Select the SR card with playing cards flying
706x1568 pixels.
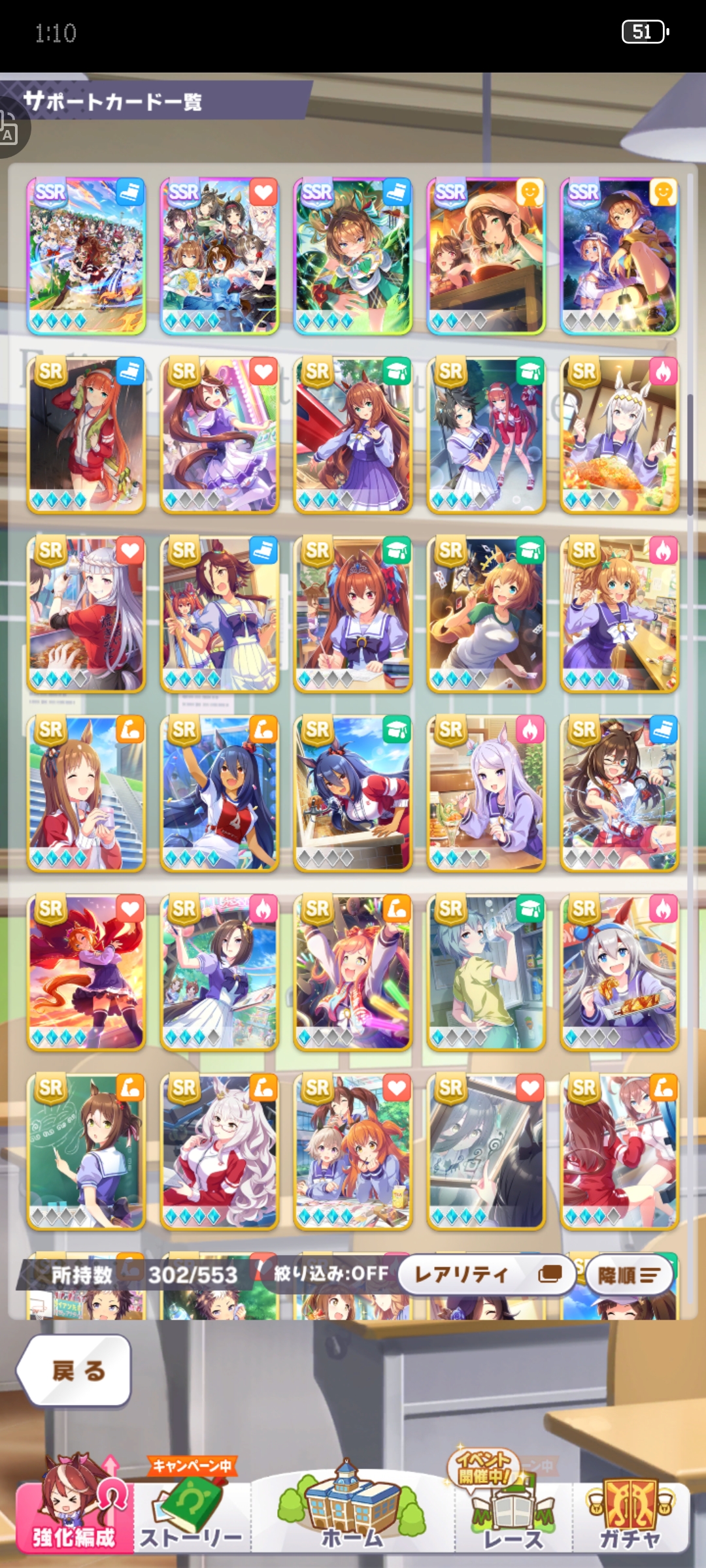coord(486,614)
